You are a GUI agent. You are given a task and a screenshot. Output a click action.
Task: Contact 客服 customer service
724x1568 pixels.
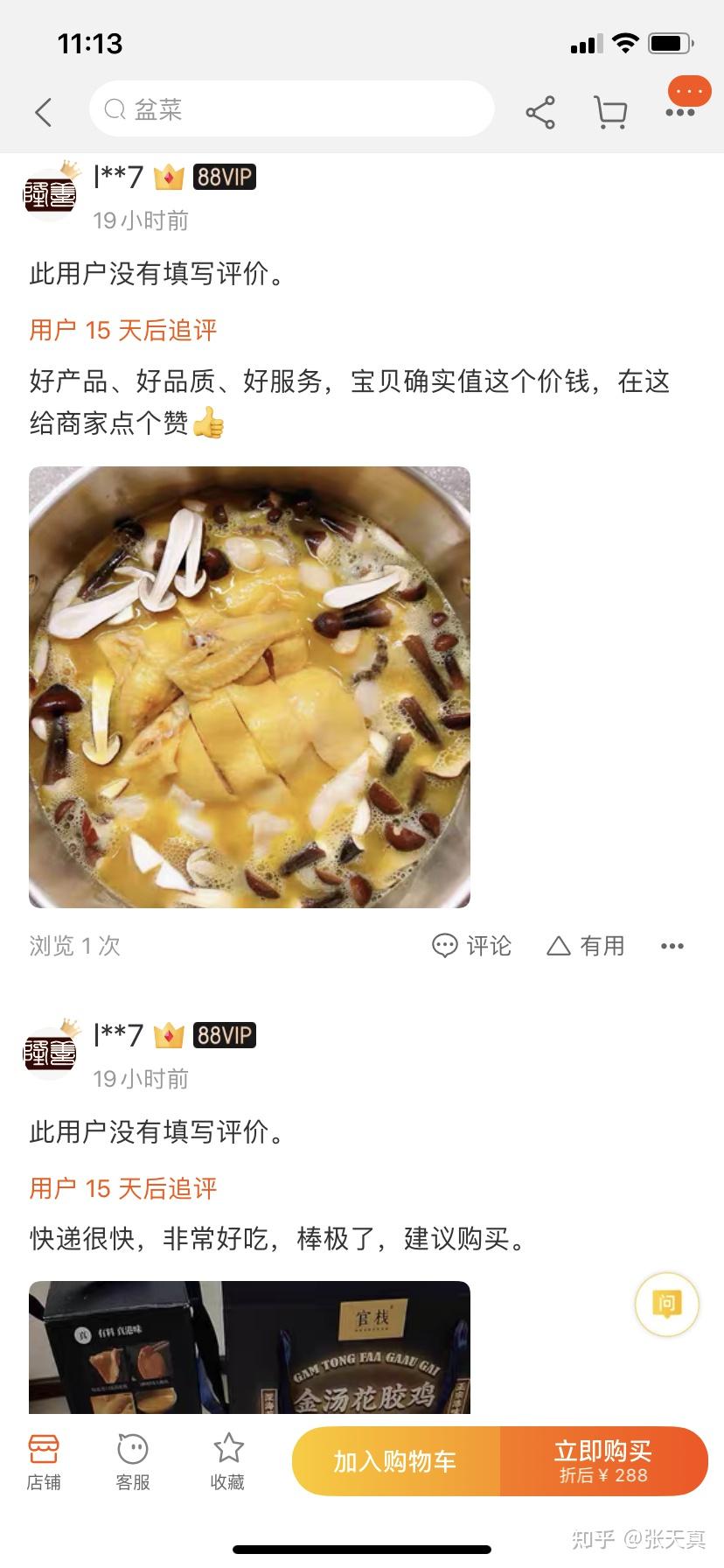coord(133,1463)
